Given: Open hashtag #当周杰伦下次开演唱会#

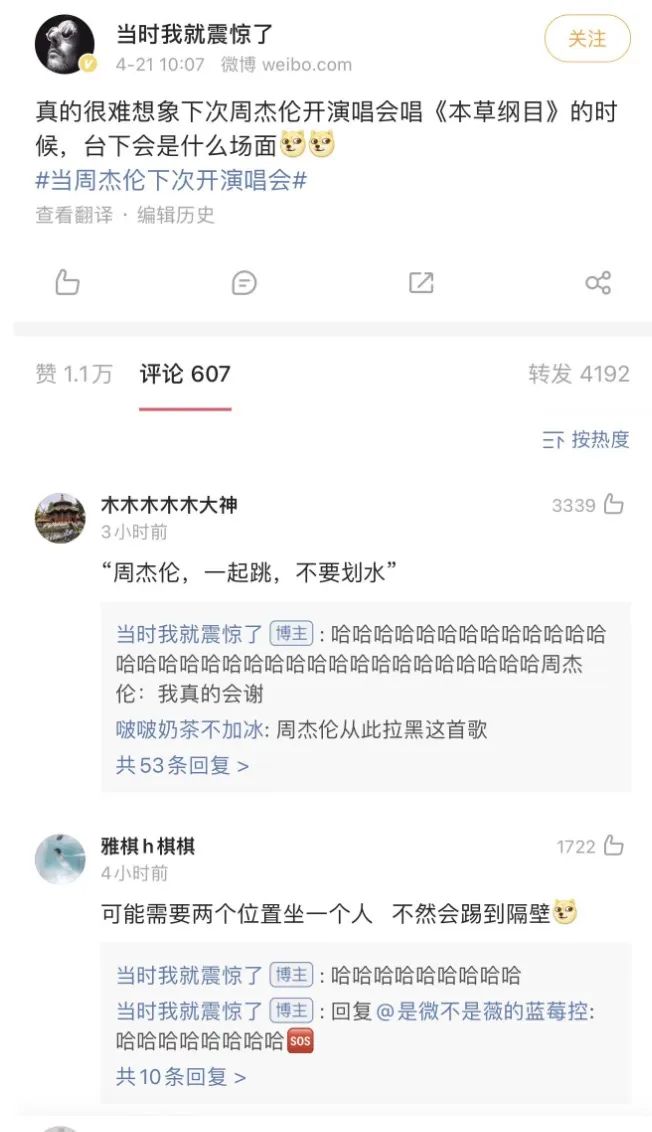Looking at the screenshot, I should tap(171, 181).
